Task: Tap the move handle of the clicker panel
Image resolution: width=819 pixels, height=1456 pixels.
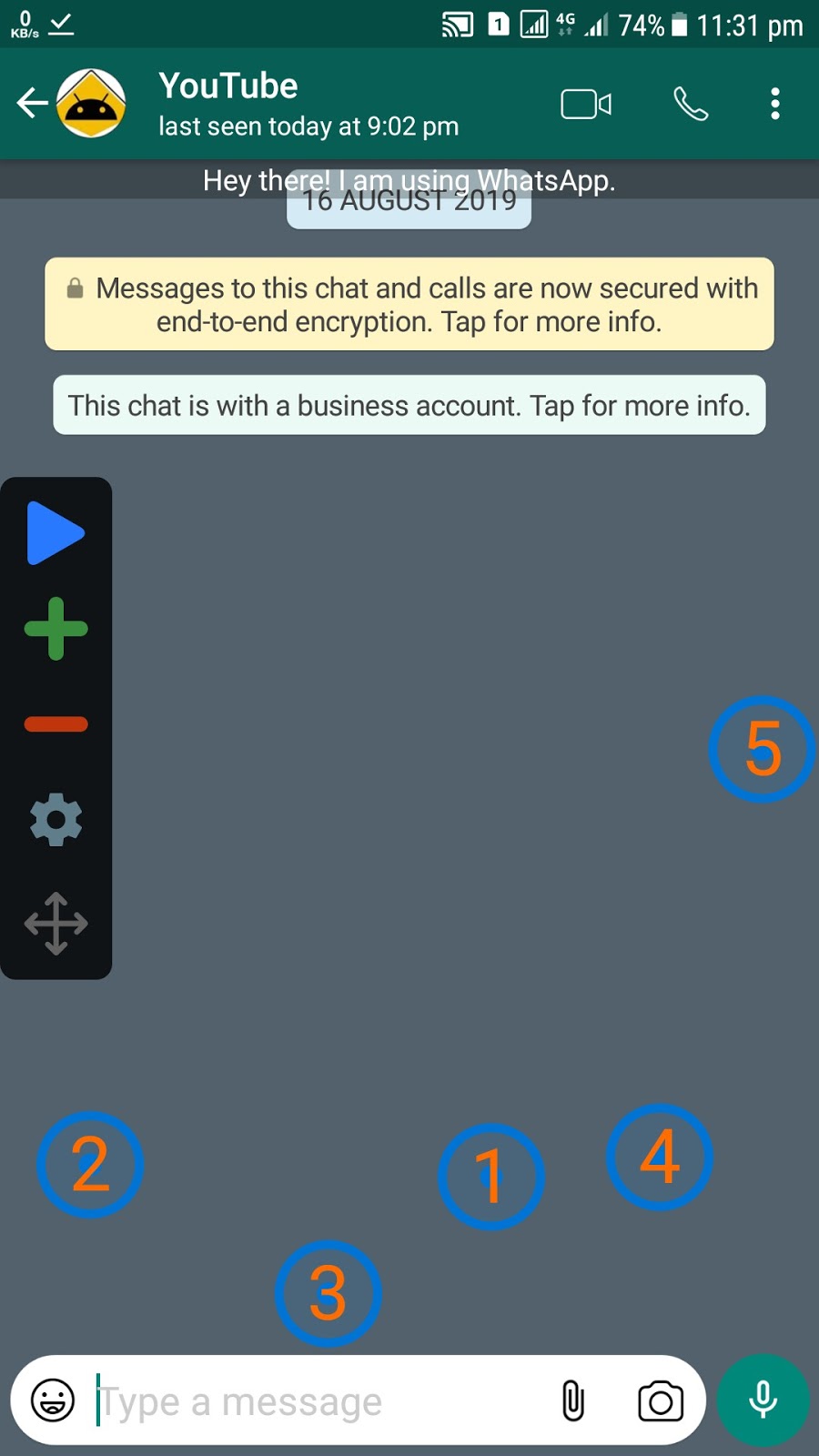Action: tap(56, 923)
